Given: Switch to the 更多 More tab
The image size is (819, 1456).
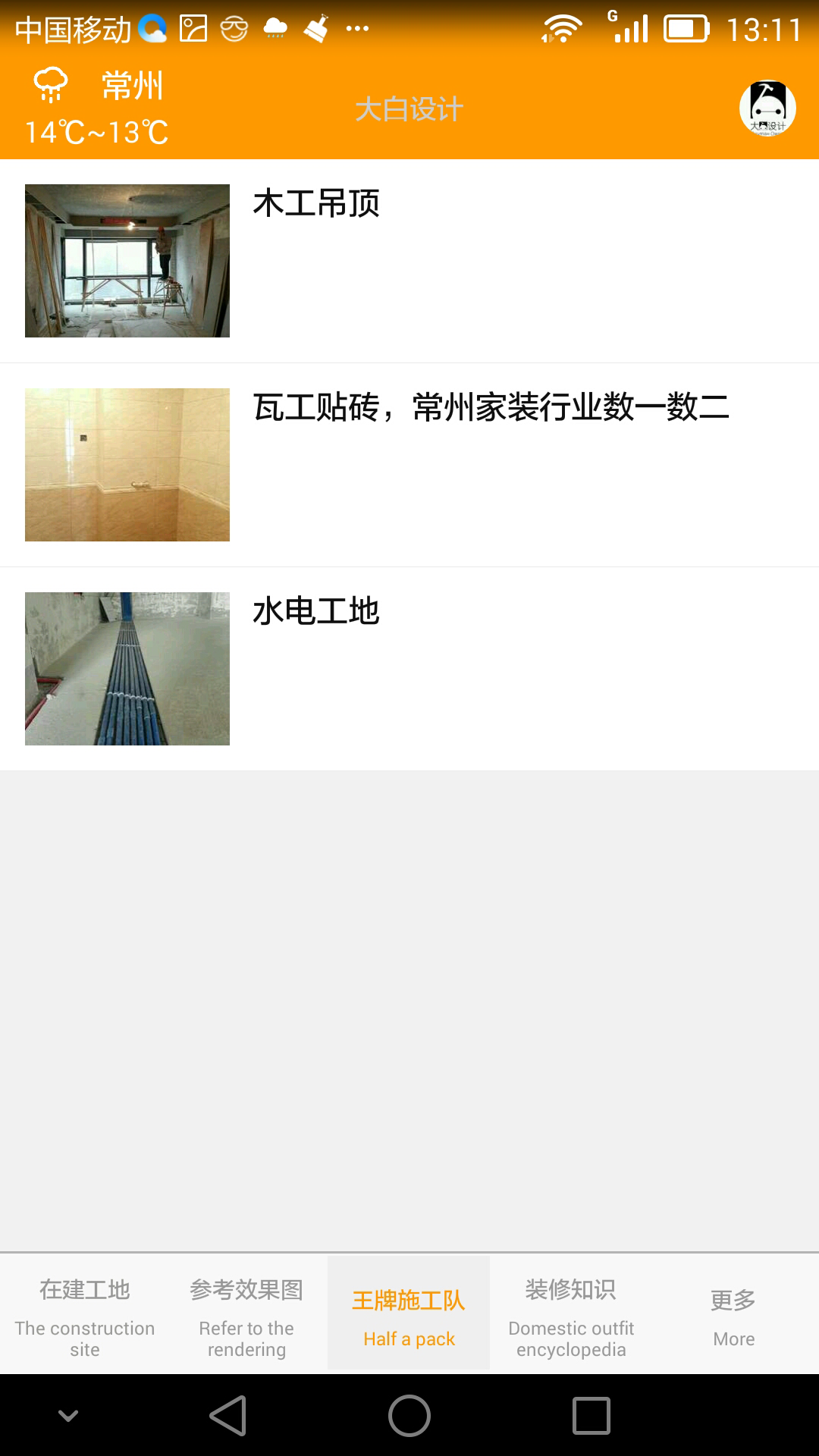Looking at the screenshot, I should (x=733, y=1316).
